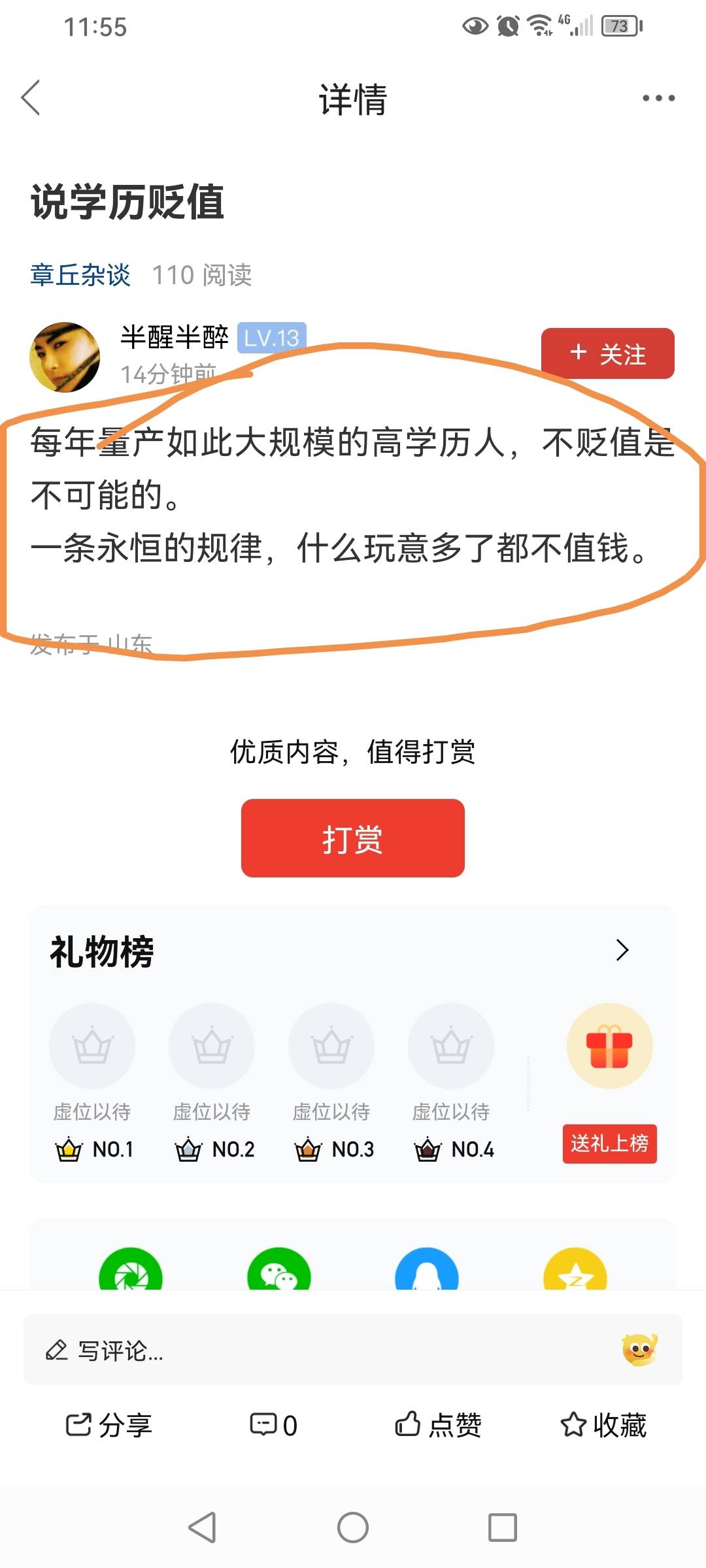Follow the author with 关注
Screen dimensions: 706x1568
pos(607,353)
